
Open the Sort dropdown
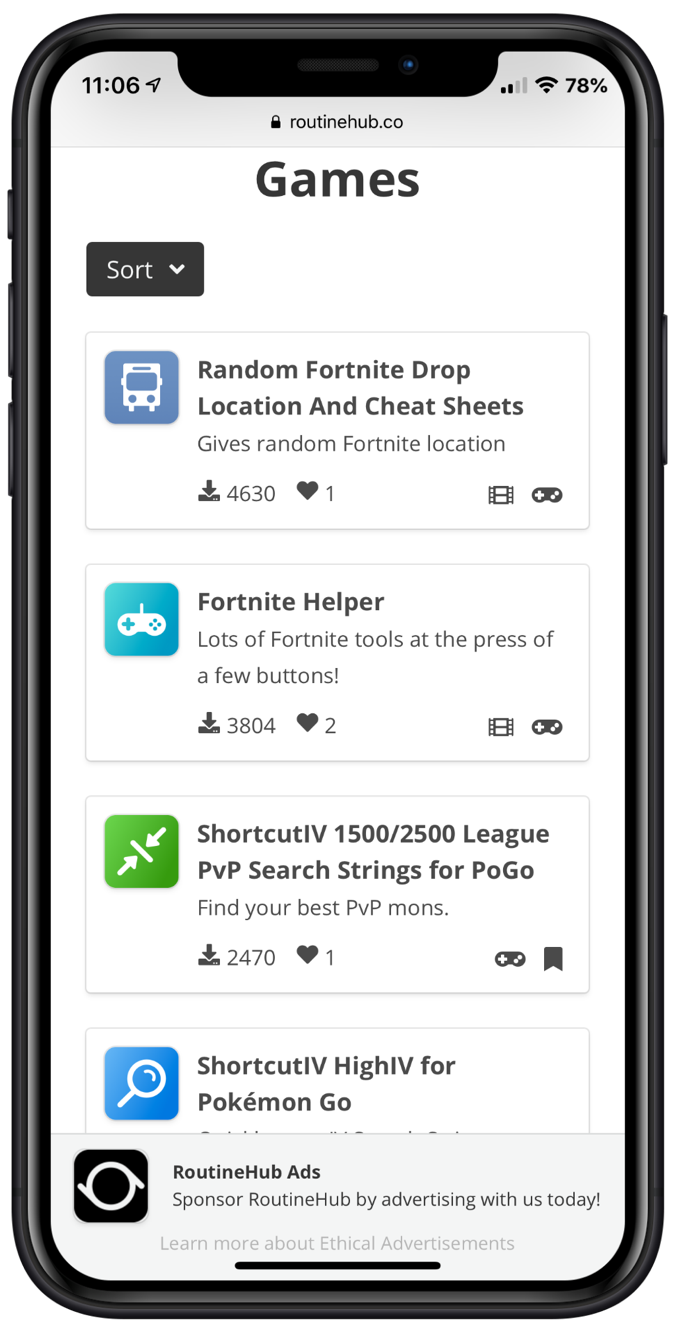pos(145,269)
